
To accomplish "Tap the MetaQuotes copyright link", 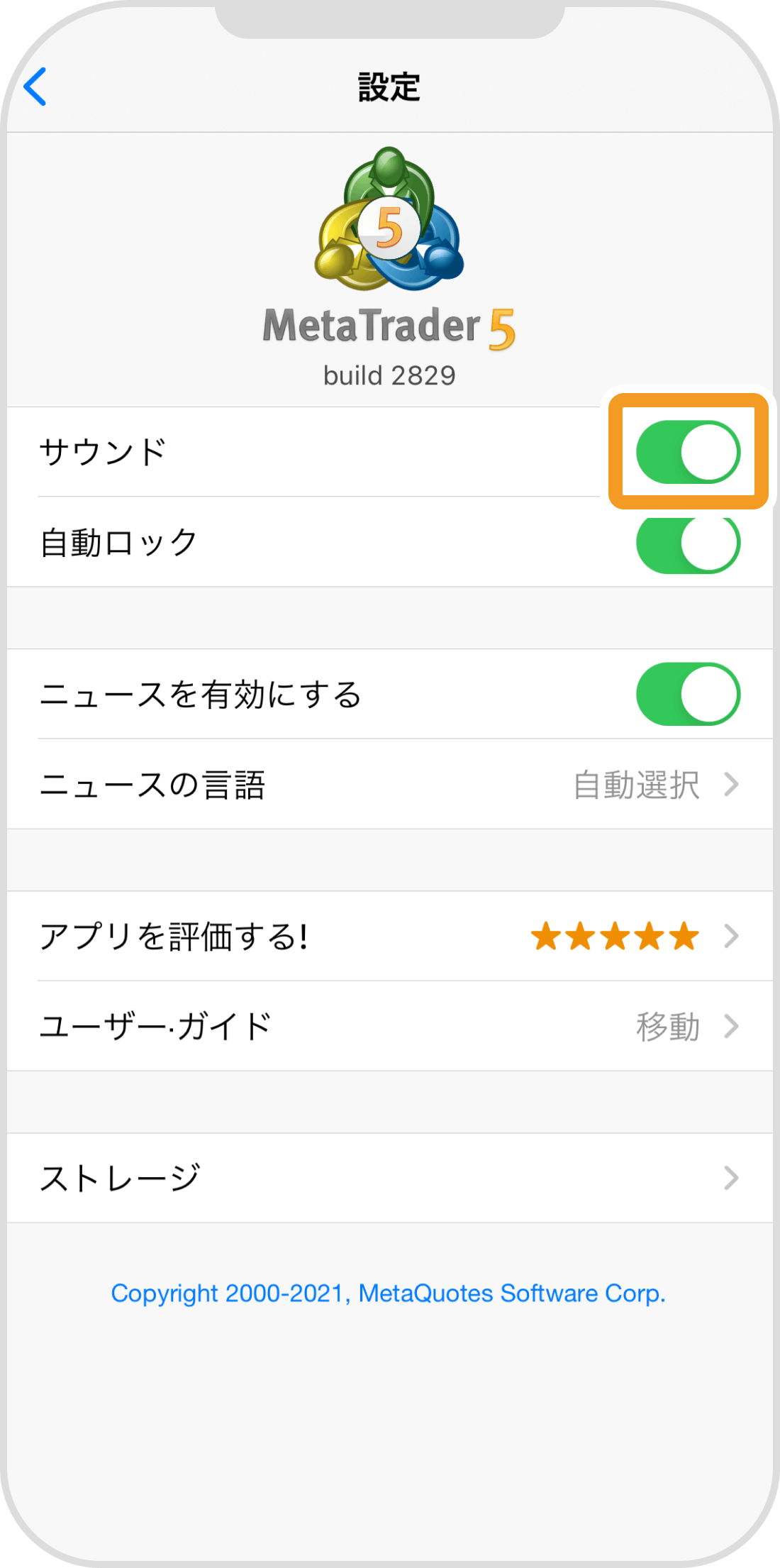I will coord(389,1293).
